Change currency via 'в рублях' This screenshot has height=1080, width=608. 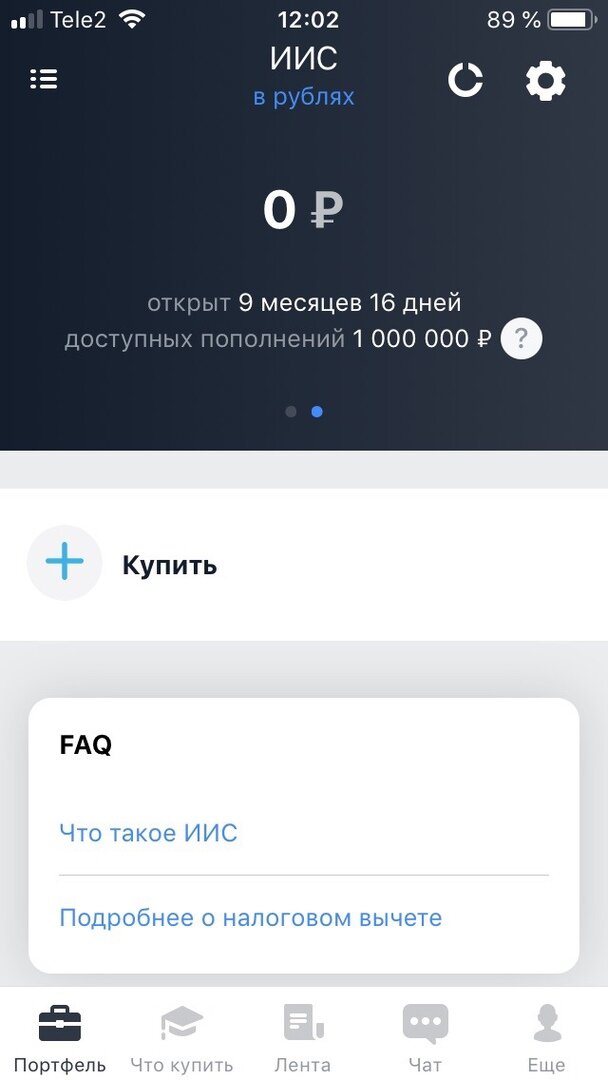[304, 97]
